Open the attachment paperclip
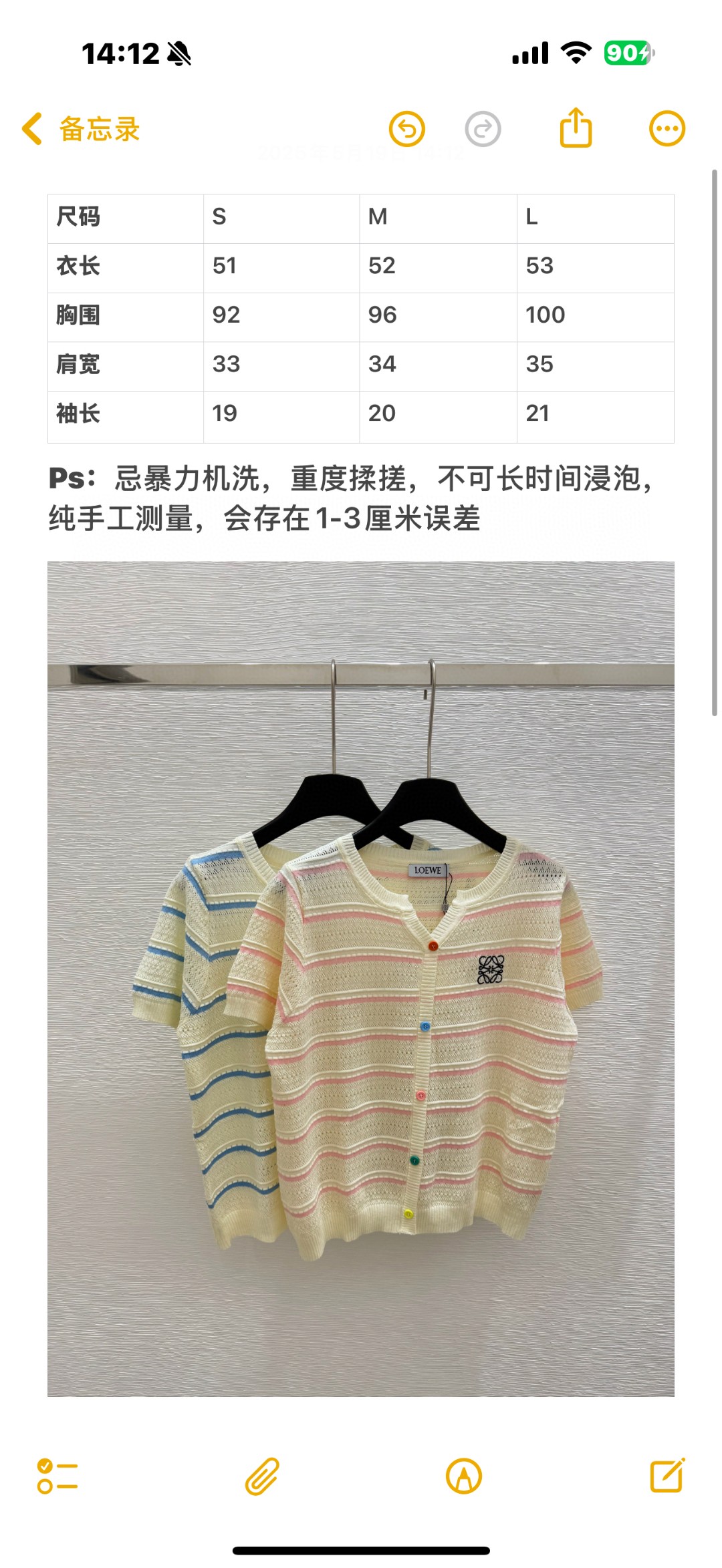The image size is (722, 1568). 261,1476
